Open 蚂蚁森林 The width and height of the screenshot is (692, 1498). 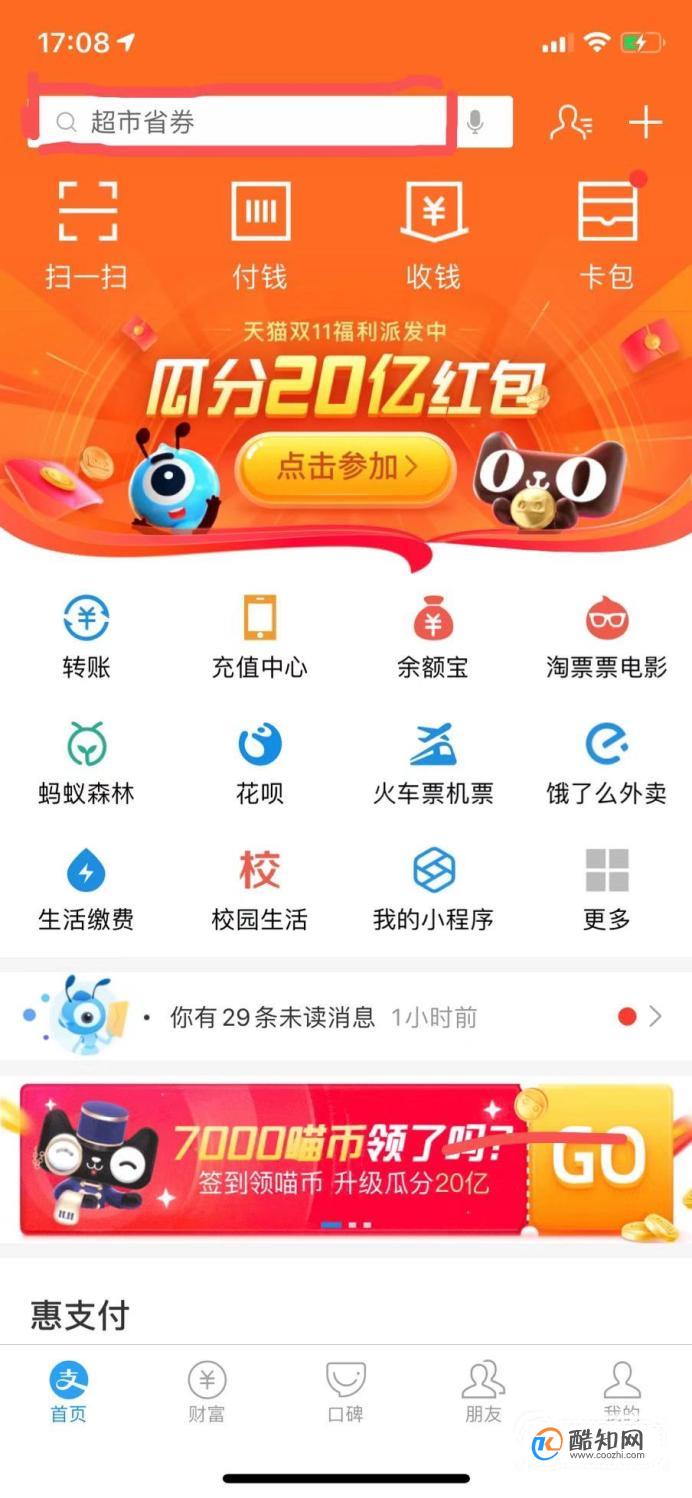pos(87,763)
